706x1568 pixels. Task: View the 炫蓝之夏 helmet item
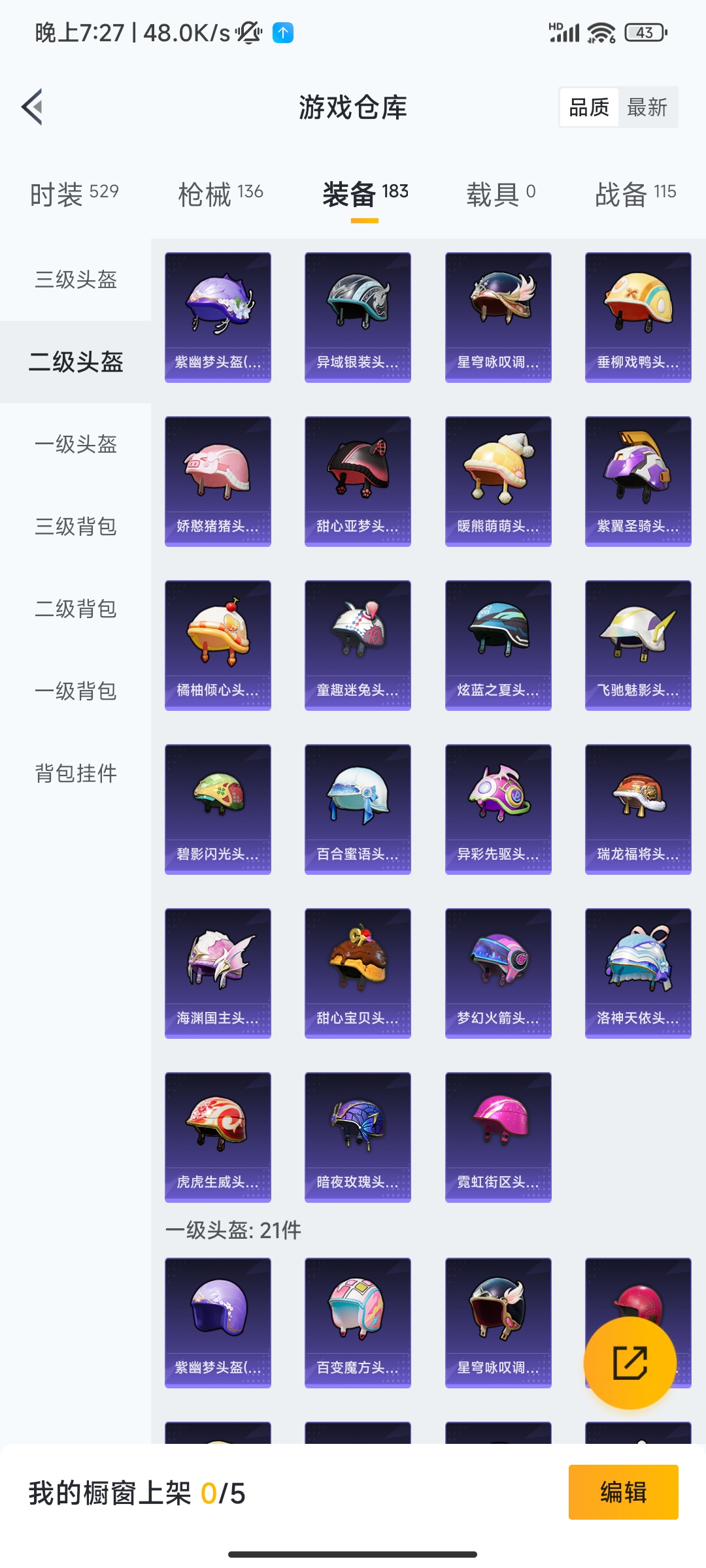[498, 645]
